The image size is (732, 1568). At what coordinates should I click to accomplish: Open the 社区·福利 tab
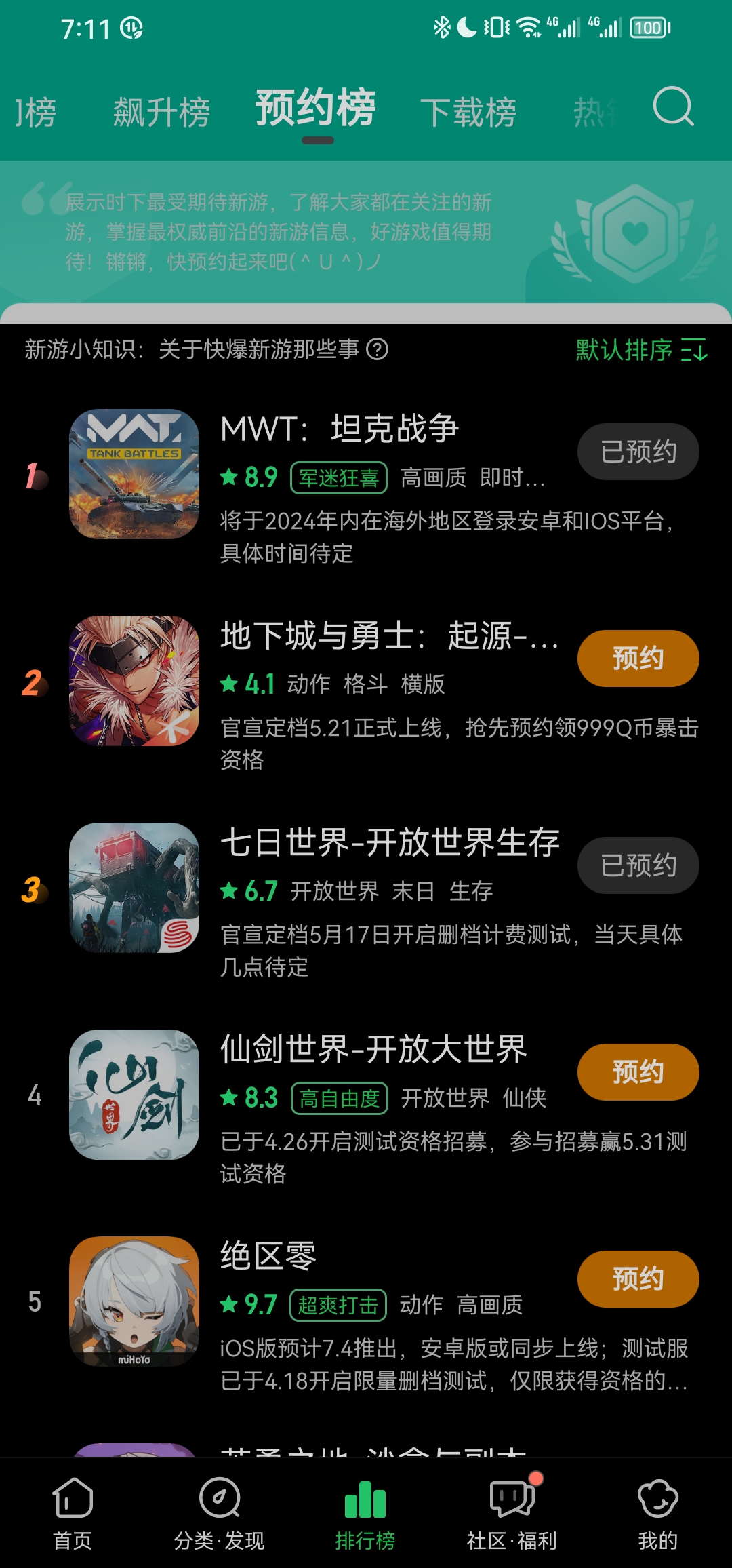tap(512, 1514)
